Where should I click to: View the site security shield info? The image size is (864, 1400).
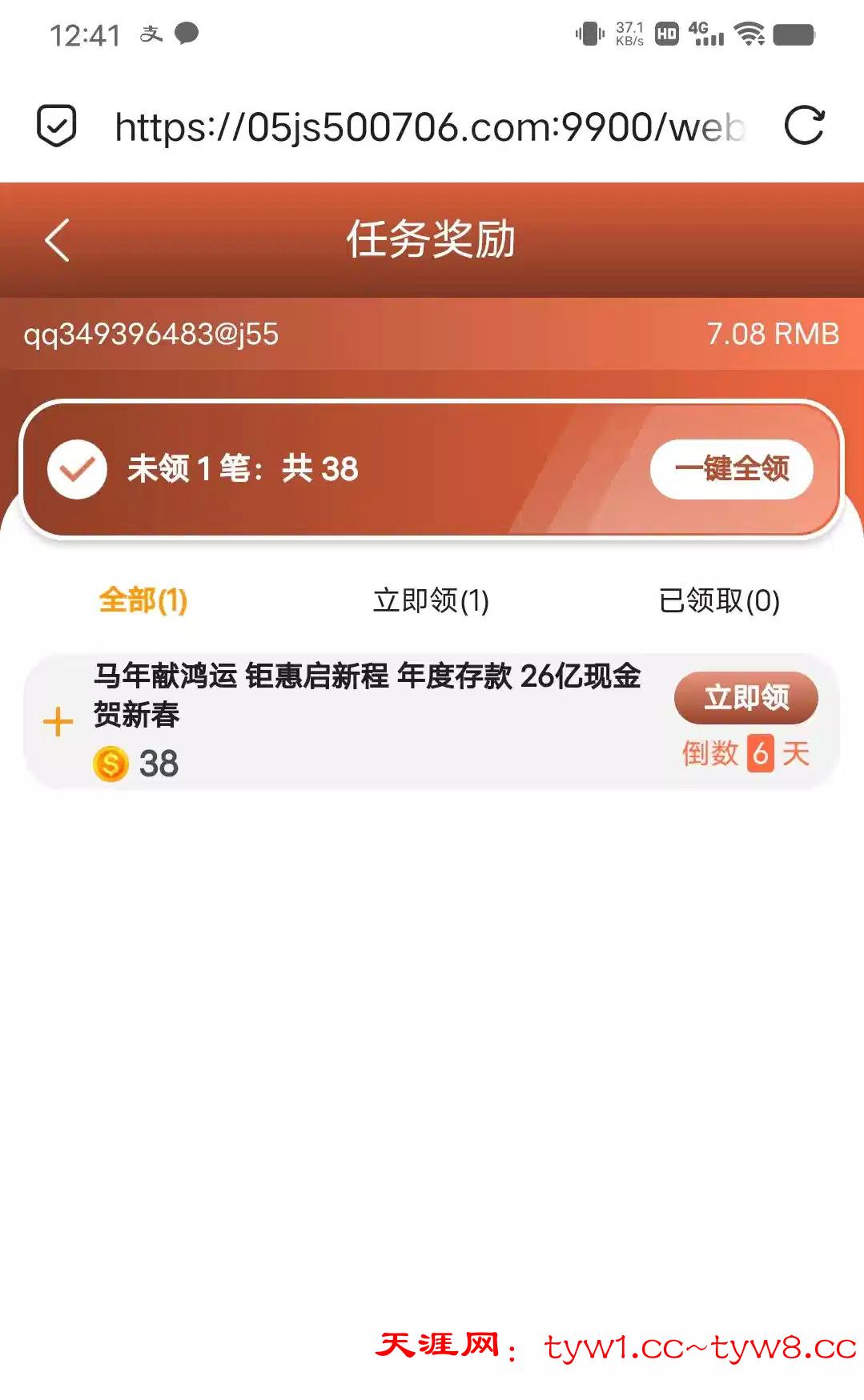tap(57, 126)
